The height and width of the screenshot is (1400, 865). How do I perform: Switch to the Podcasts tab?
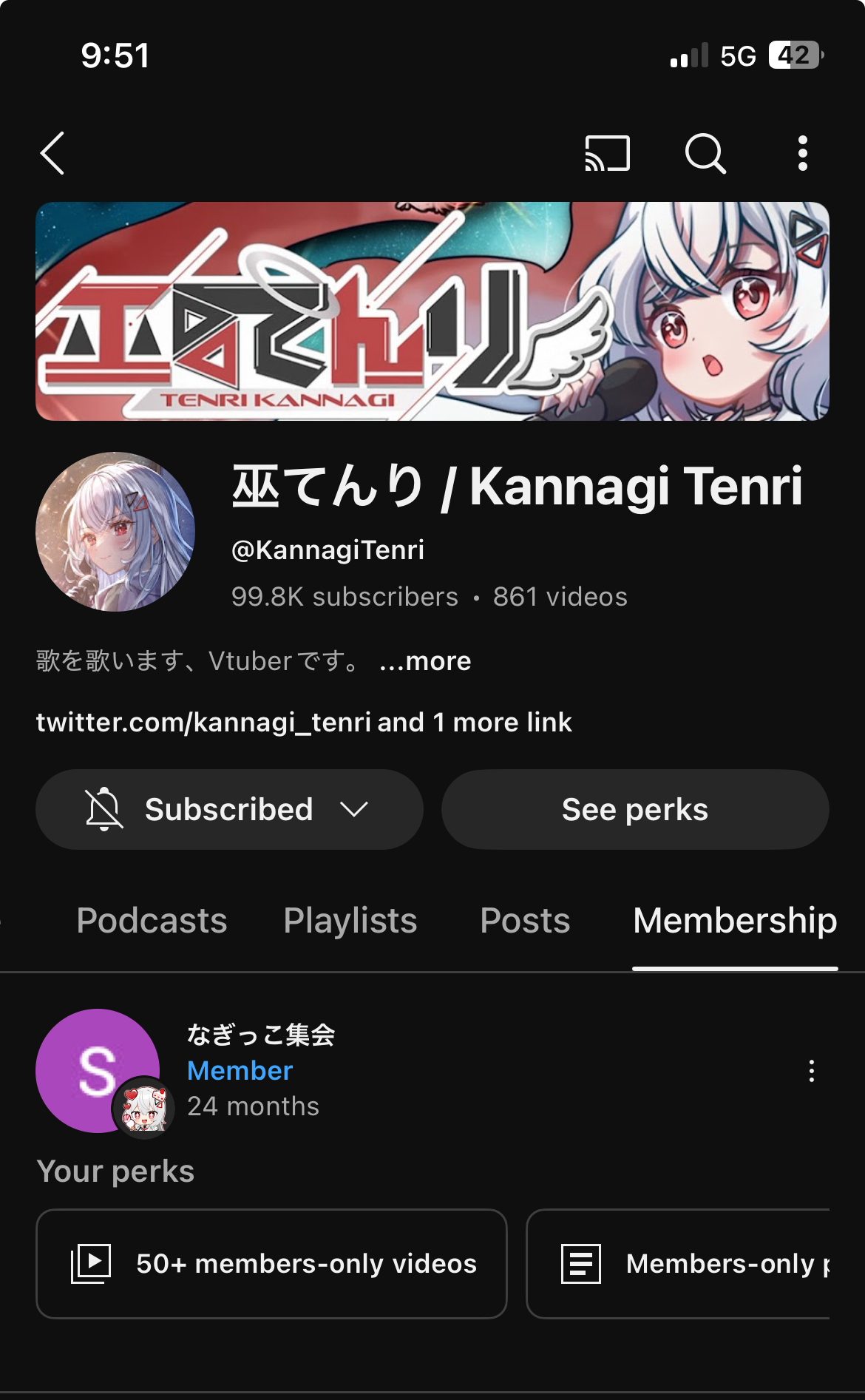[x=152, y=921]
